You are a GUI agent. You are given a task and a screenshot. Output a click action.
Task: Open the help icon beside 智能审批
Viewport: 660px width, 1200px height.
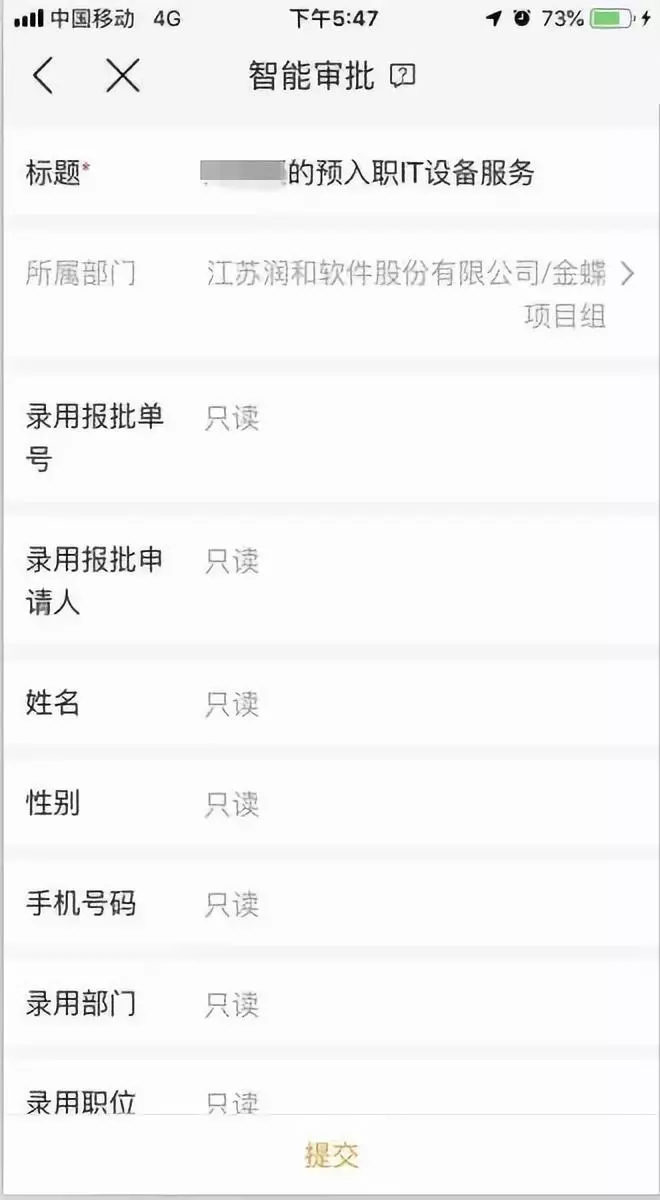pyautogui.click(x=404, y=76)
